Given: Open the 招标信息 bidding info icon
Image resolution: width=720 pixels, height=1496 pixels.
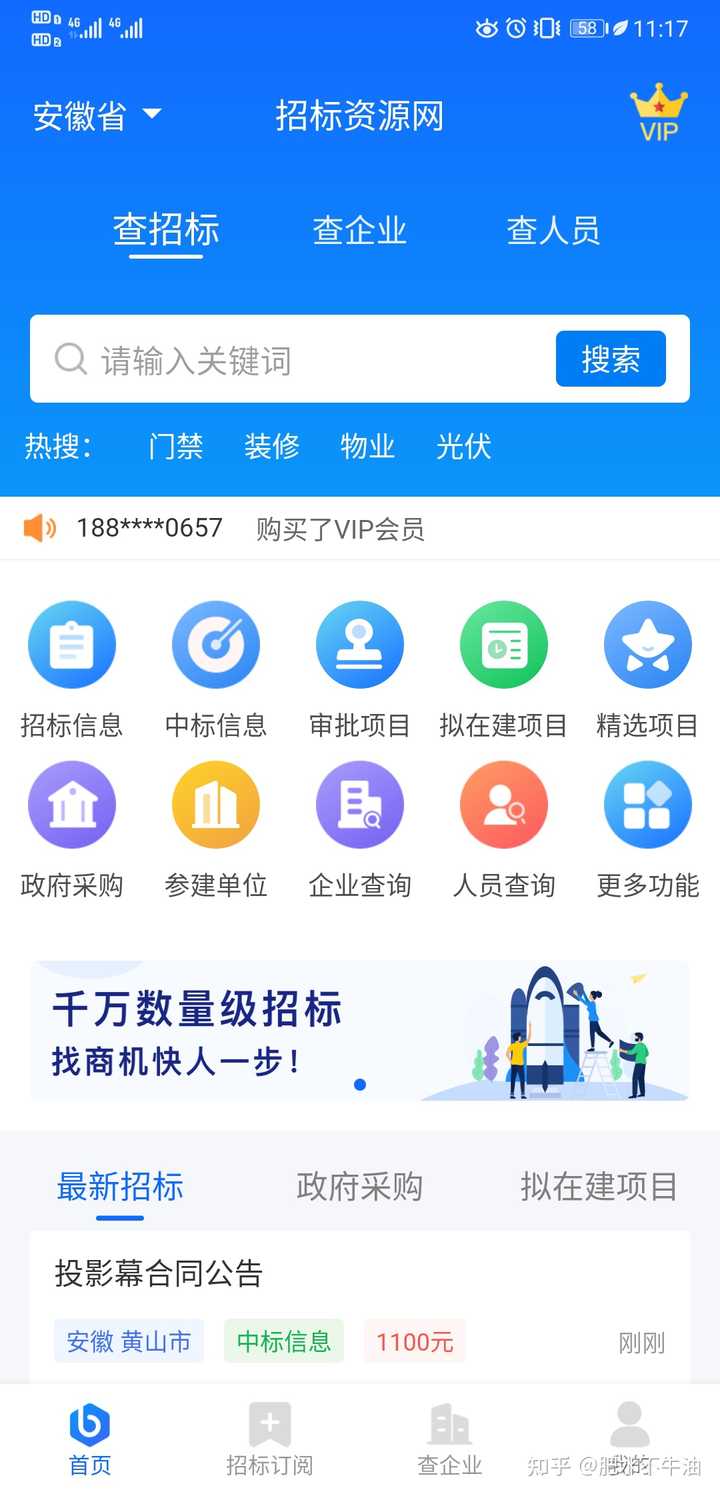Looking at the screenshot, I should coord(72,644).
